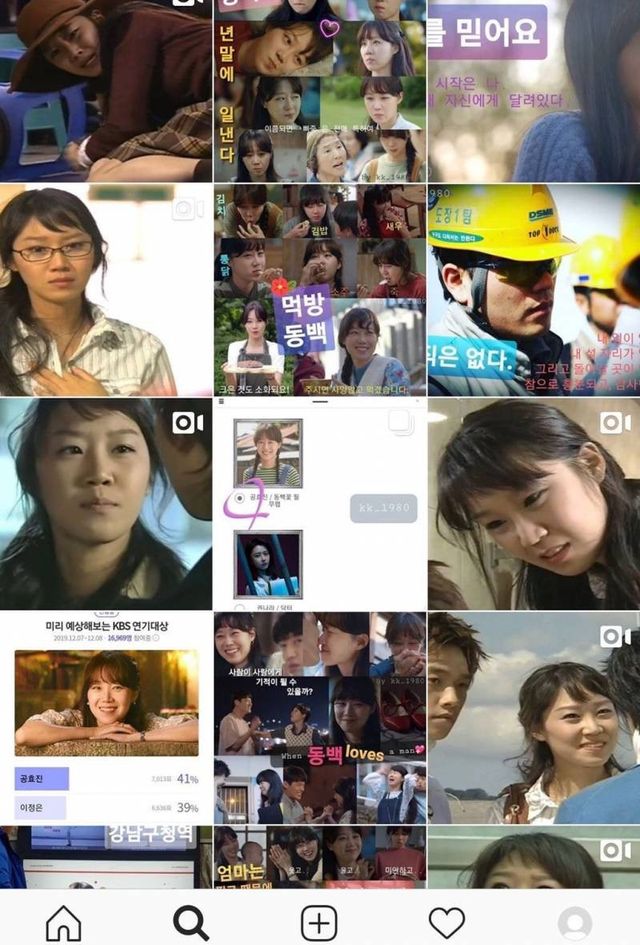
Task: Open the kk_1980 picture frames post
Action: click(x=320, y=505)
